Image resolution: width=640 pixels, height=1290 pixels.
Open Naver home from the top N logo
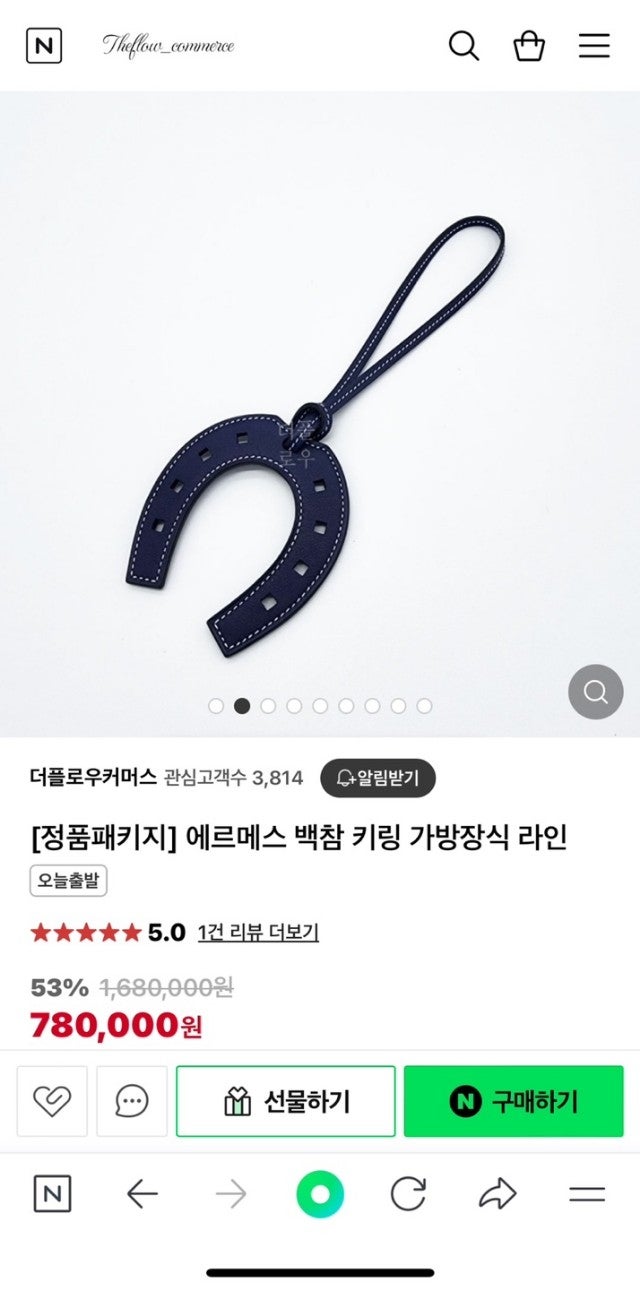tap(43, 46)
